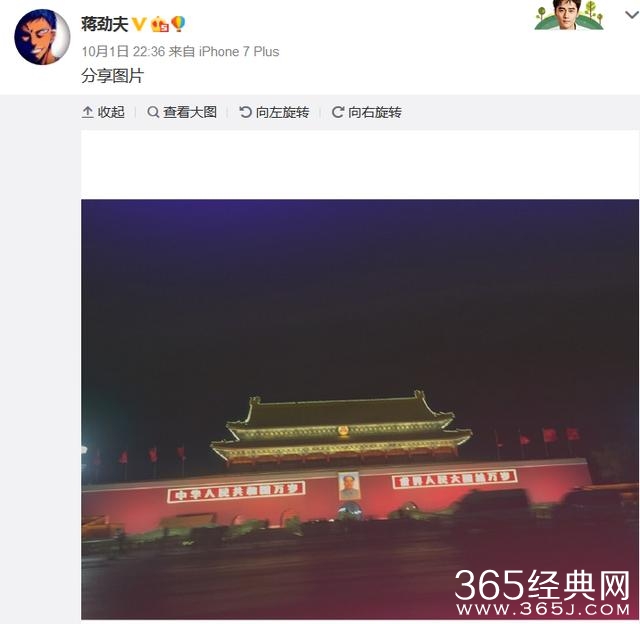Image resolution: width=640 pixels, height=624 pixels.
Task: Tap the shared night photo
Action: pyautogui.click(x=359, y=408)
